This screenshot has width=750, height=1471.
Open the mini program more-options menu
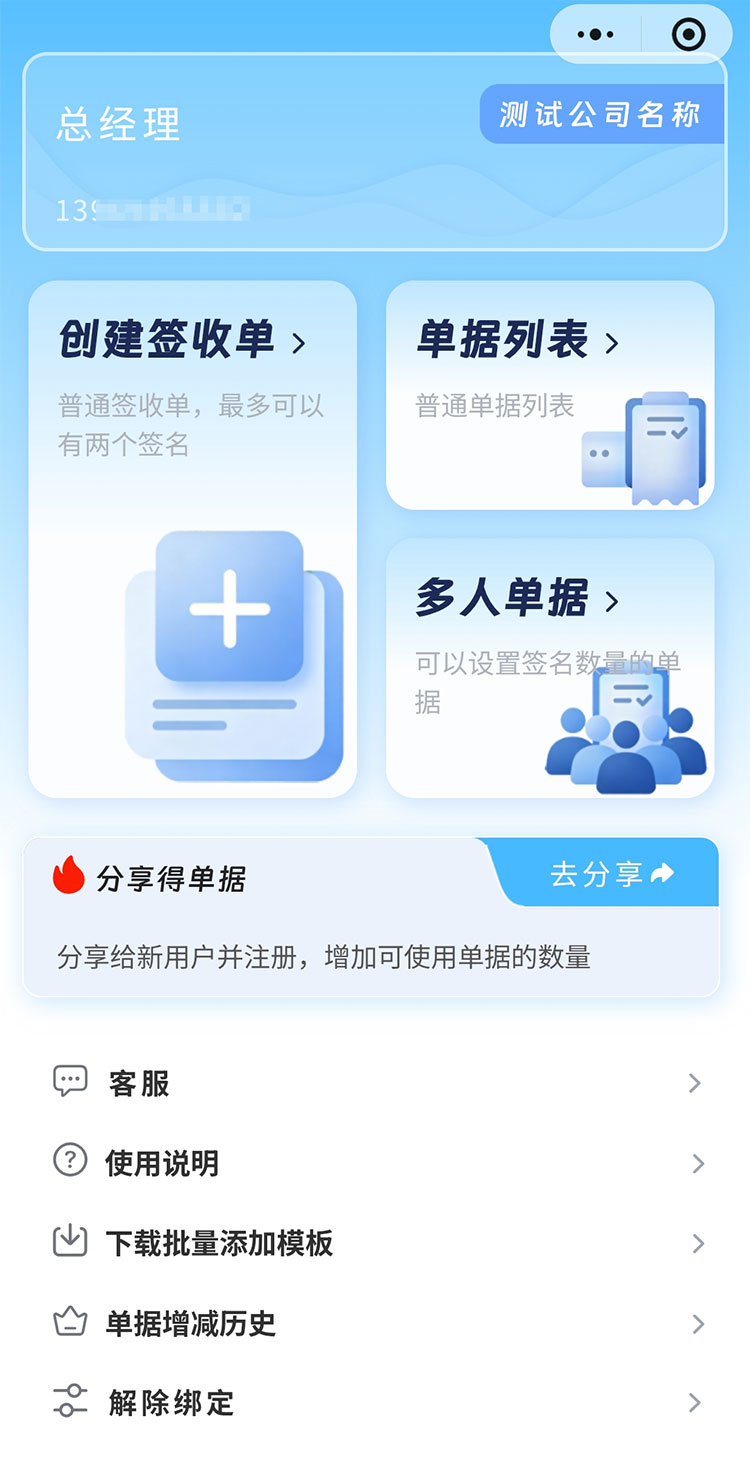coord(596,34)
